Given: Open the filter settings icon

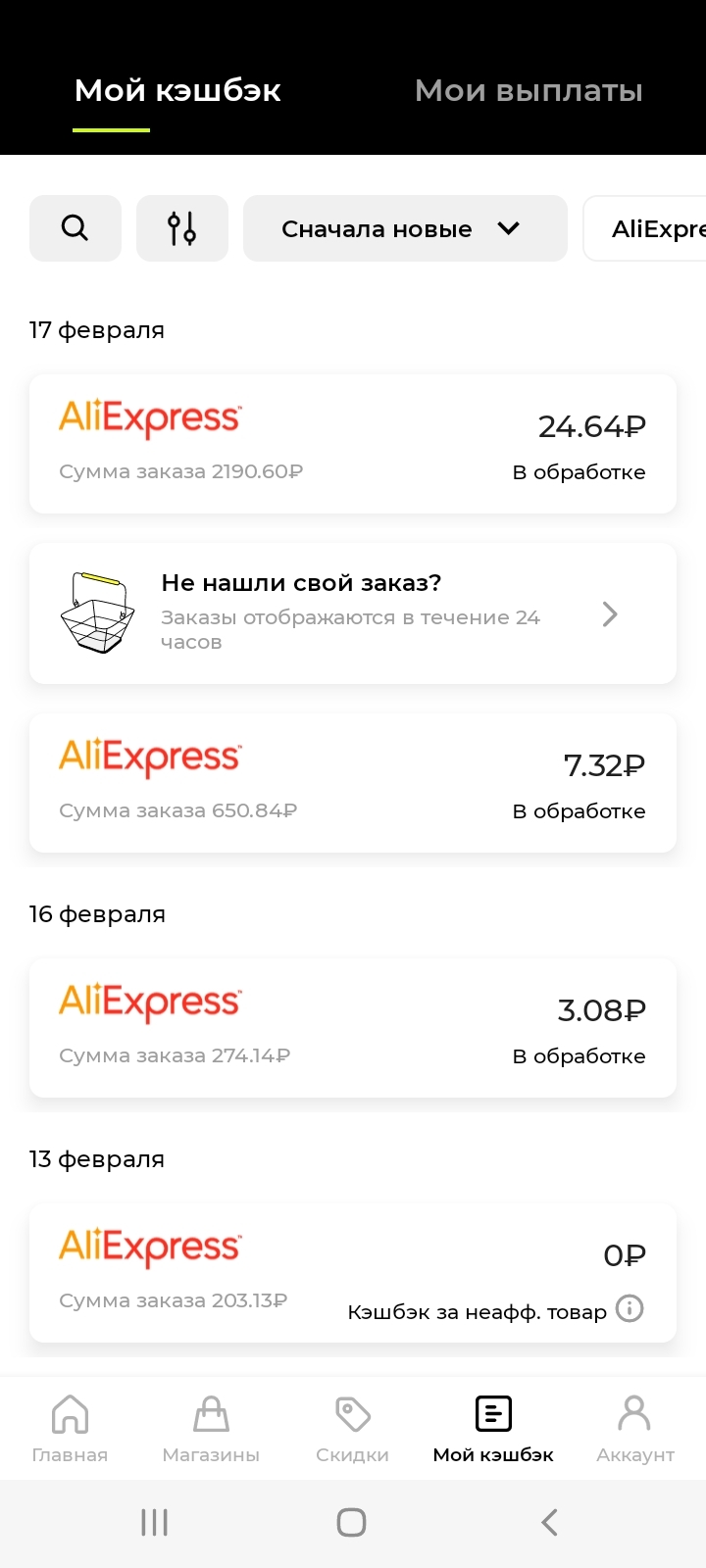Looking at the screenshot, I should pos(181,228).
